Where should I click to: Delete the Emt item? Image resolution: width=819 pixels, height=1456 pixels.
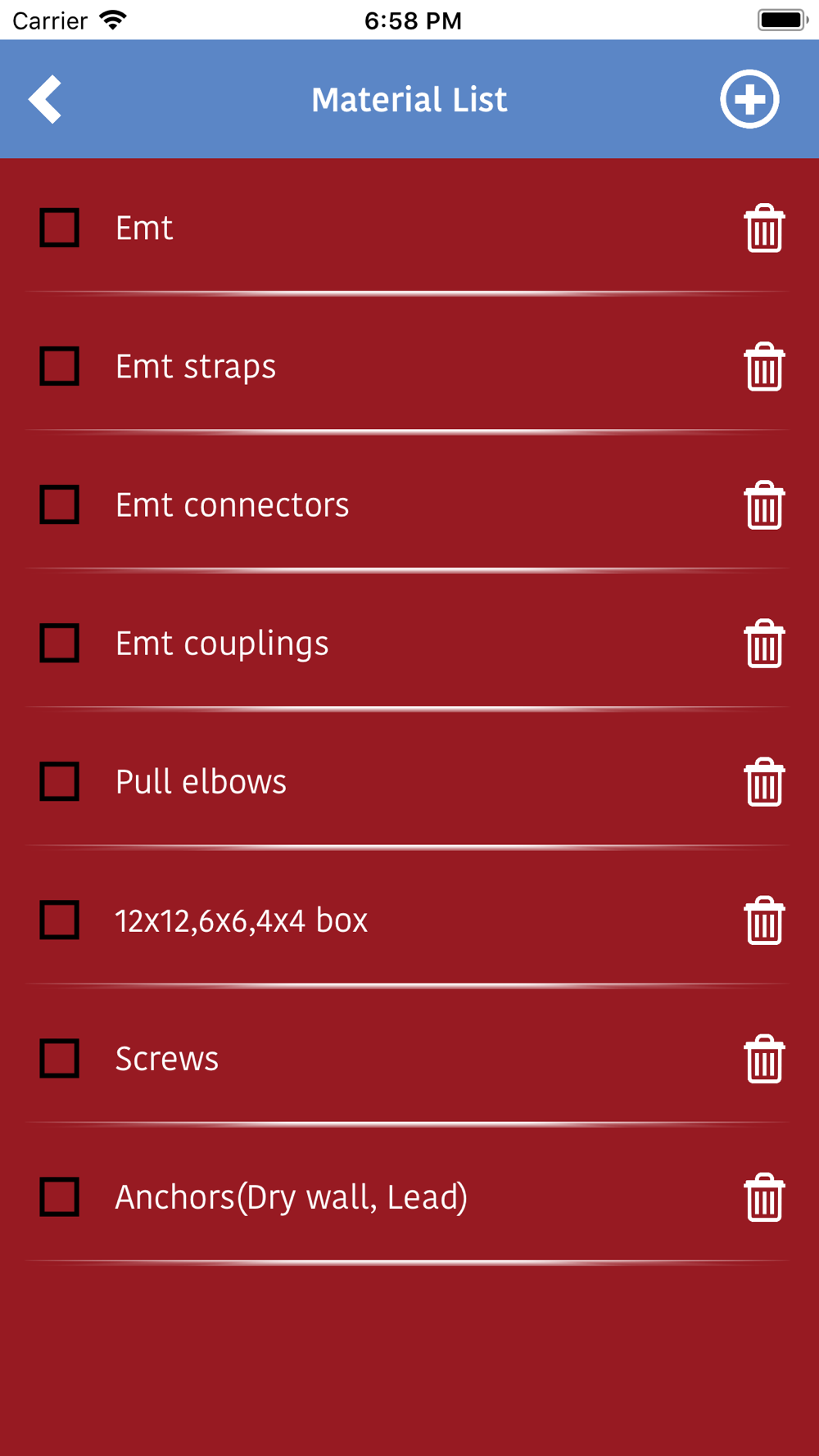coord(764,228)
